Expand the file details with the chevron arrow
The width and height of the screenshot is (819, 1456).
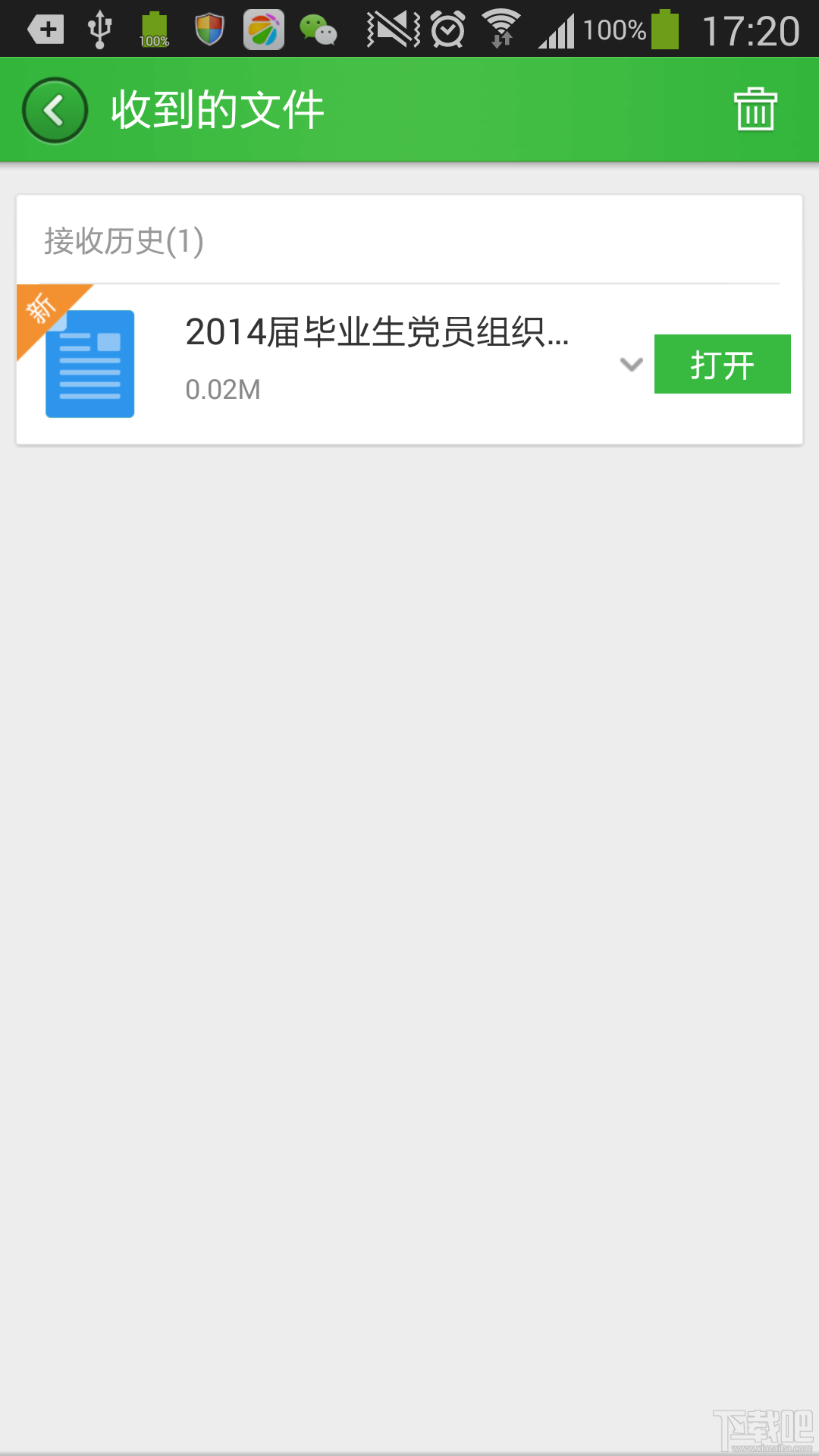[x=630, y=365]
